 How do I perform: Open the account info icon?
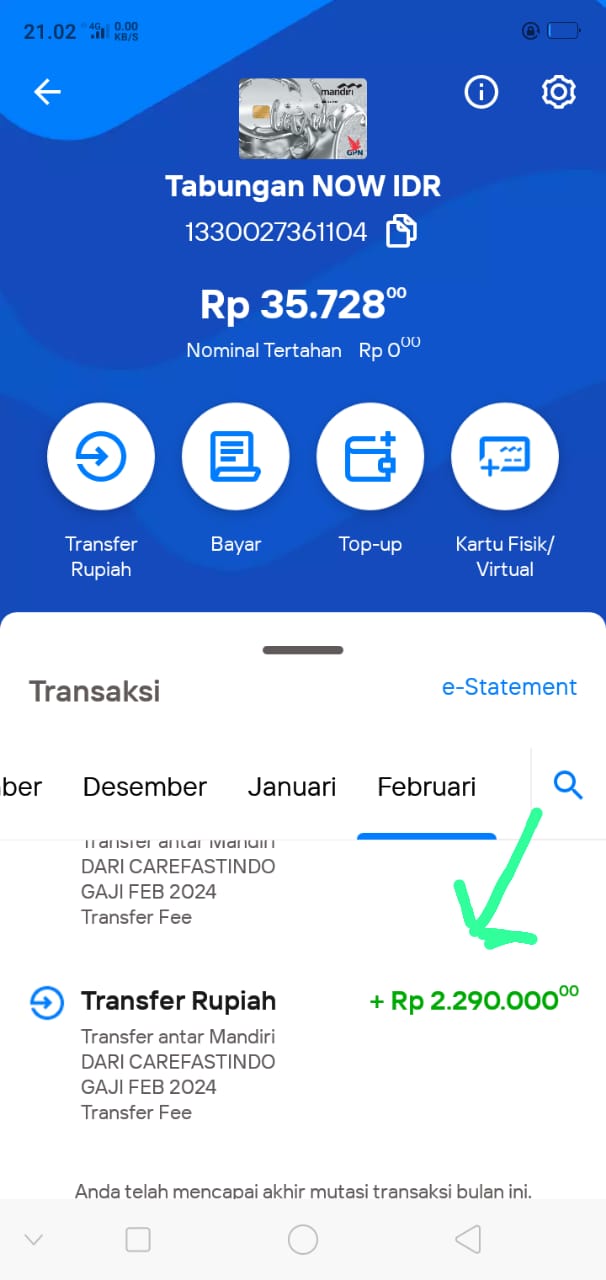(x=481, y=92)
